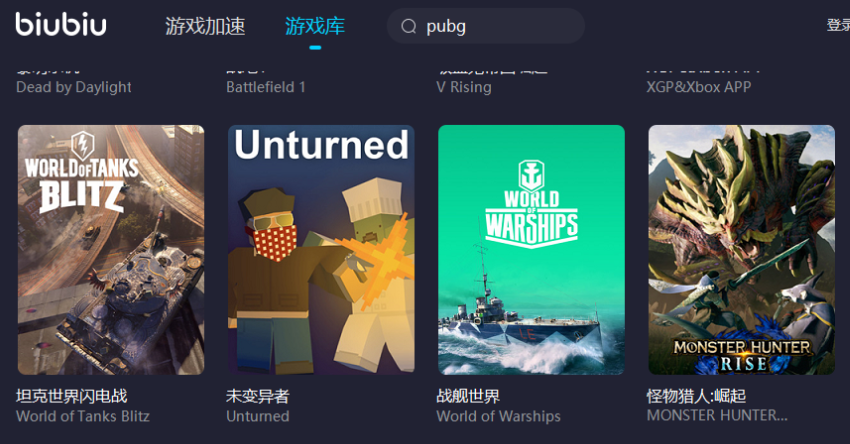Open the World of Warships game card
The image size is (850, 444).
[x=531, y=249]
